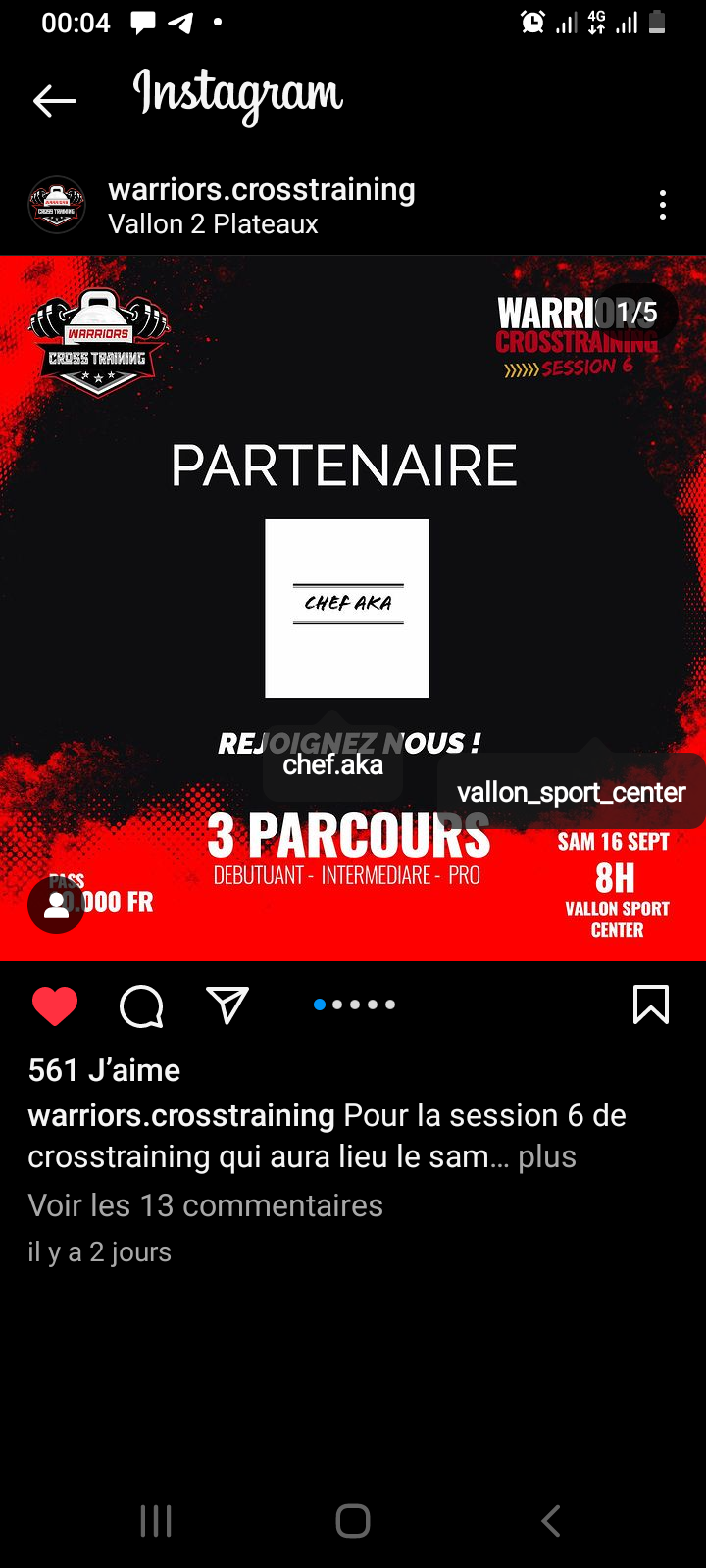View the 561 J'aime likes list
This screenshot has width=706, height=1568.
click(x=104, y=1070)
